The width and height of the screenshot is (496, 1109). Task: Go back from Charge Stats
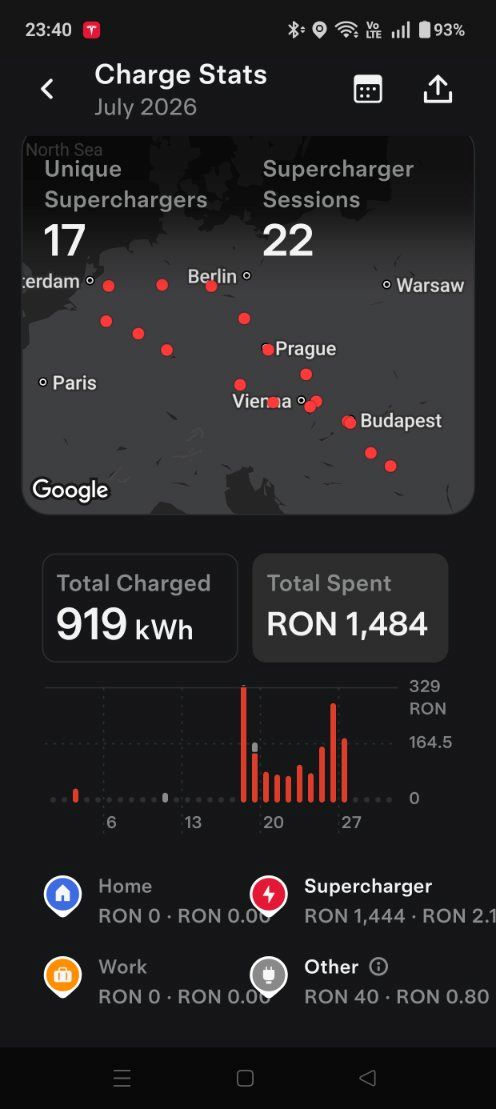pos(47,89)
